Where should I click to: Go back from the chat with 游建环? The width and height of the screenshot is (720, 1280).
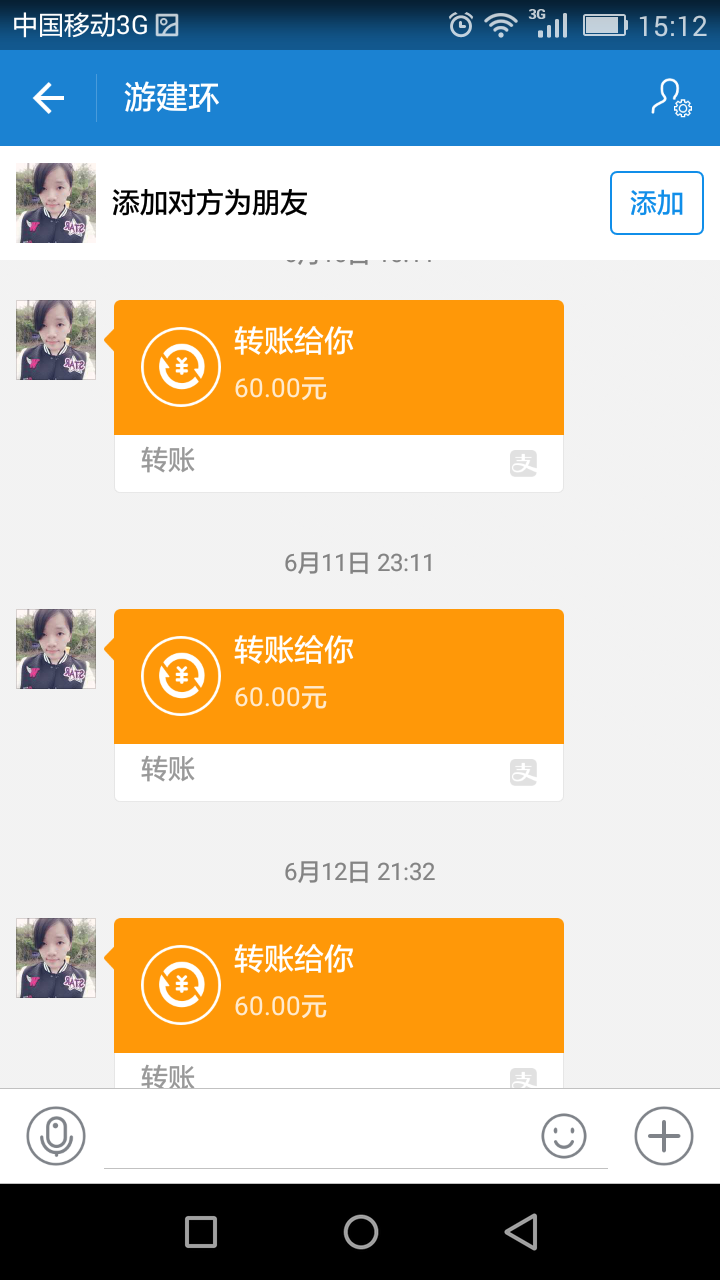pyautogui.click(x=48, y=98)
